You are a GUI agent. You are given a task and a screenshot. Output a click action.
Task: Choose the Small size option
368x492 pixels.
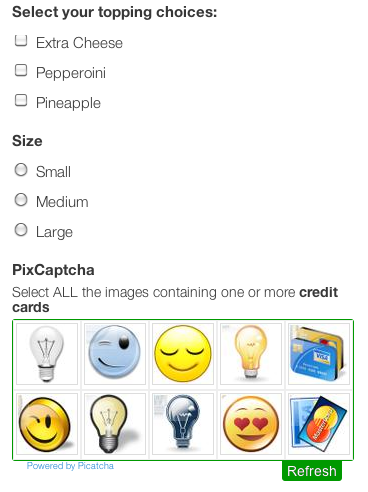pyautogui.click(x=21, y=170)
